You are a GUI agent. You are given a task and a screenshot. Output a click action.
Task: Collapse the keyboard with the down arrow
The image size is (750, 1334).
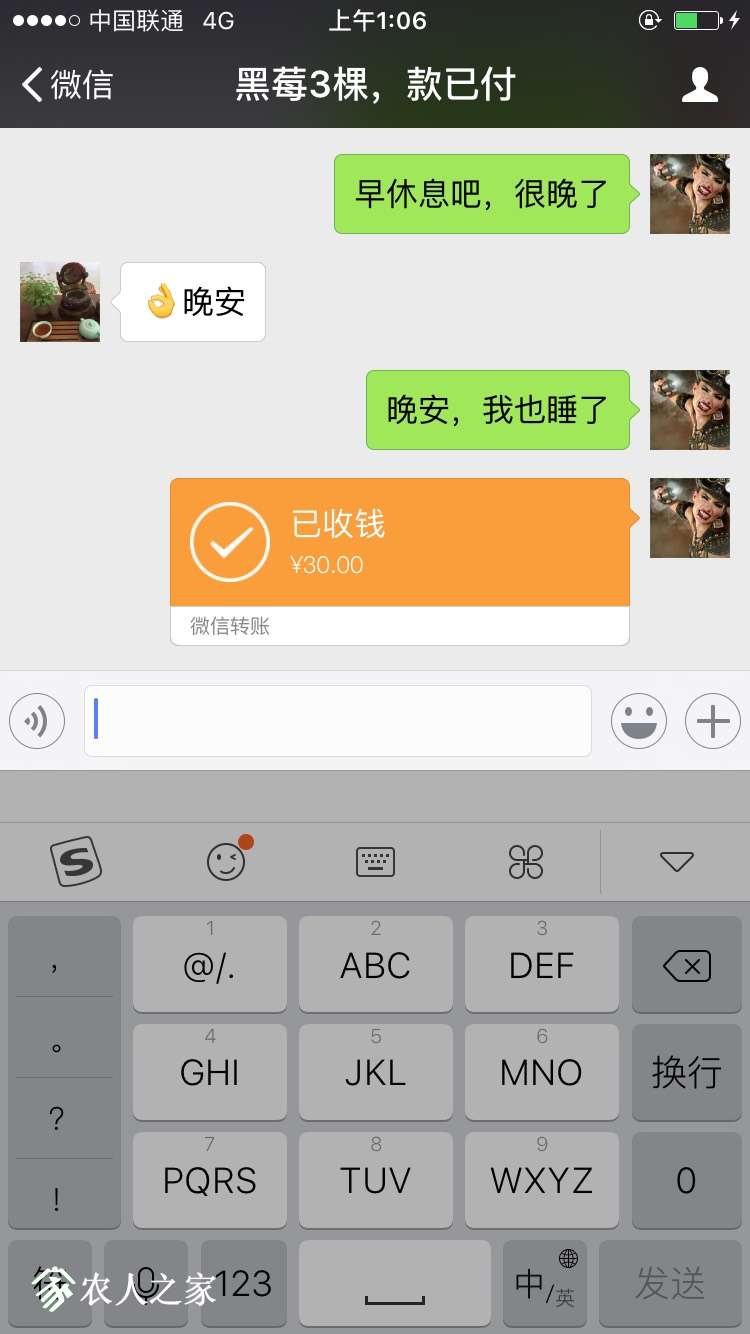click(677, 861)
